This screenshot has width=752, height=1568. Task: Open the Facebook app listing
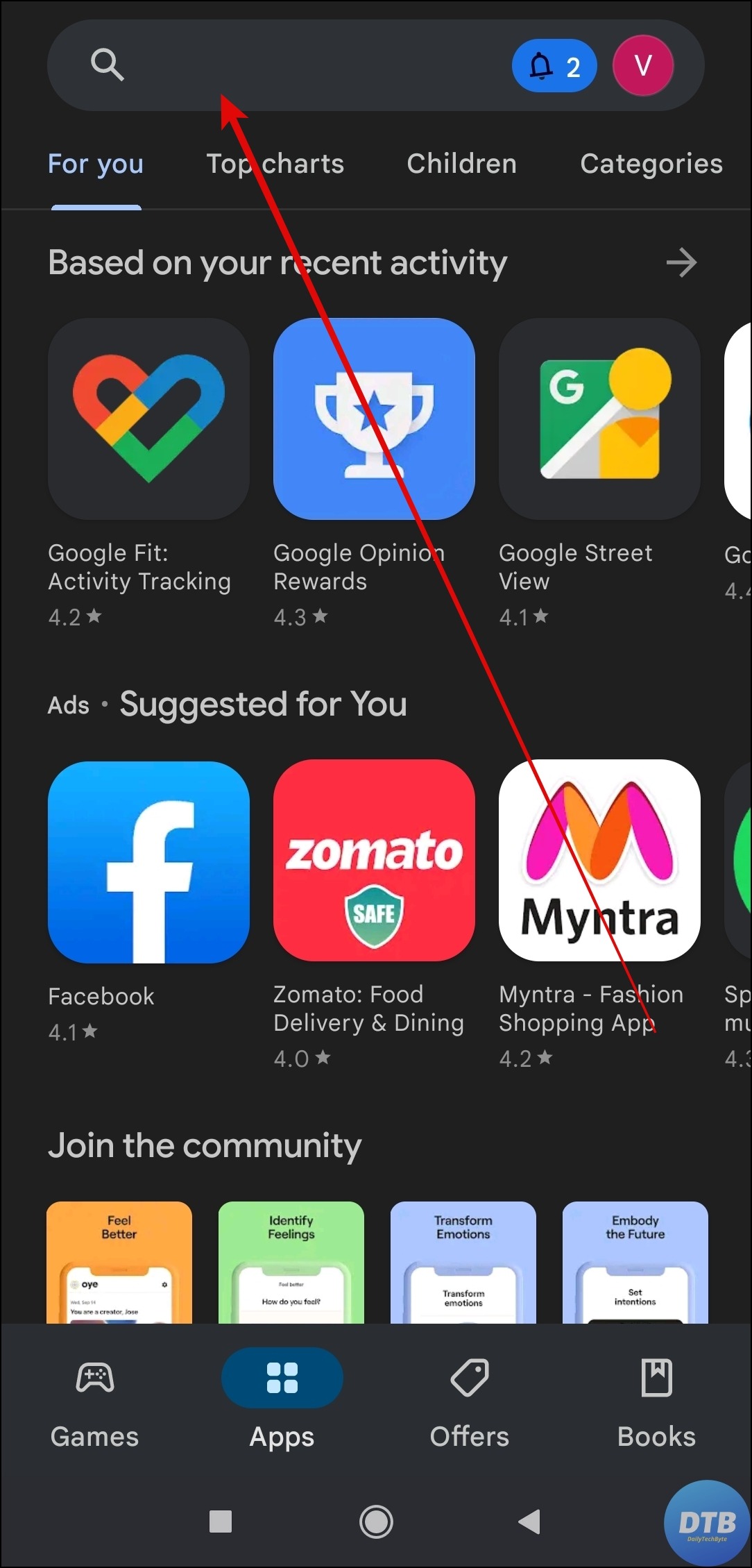[148, 862]
